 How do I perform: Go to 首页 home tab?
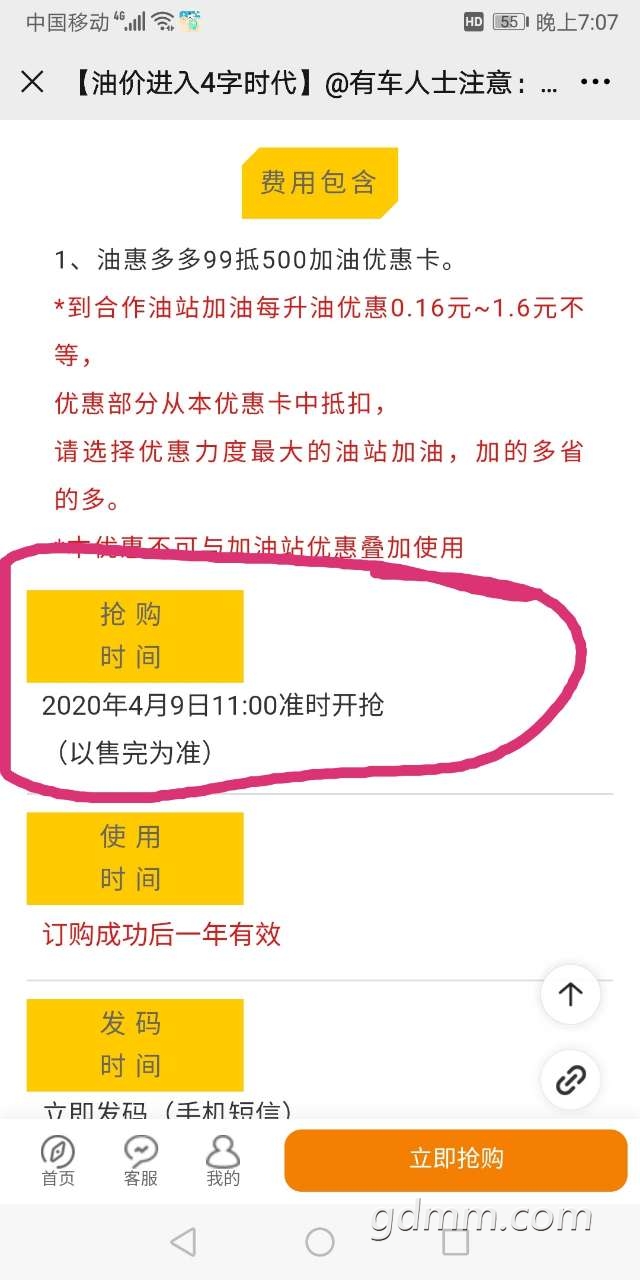pos(58,1161)
